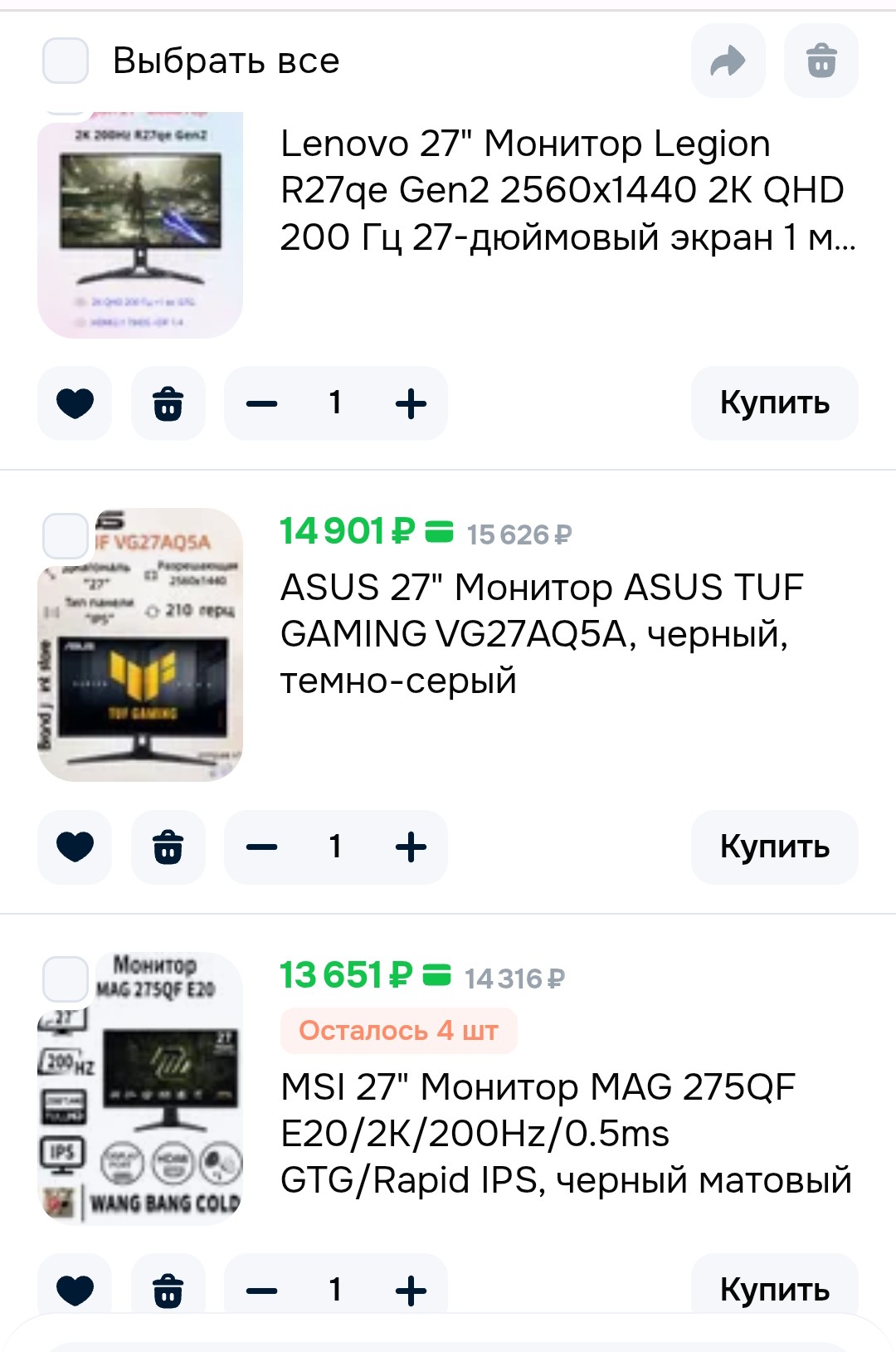Viewport: 896px width, 1352px height.
Task: Like the MSI MAG 275QF monitor
Action: coord(75,1290)
